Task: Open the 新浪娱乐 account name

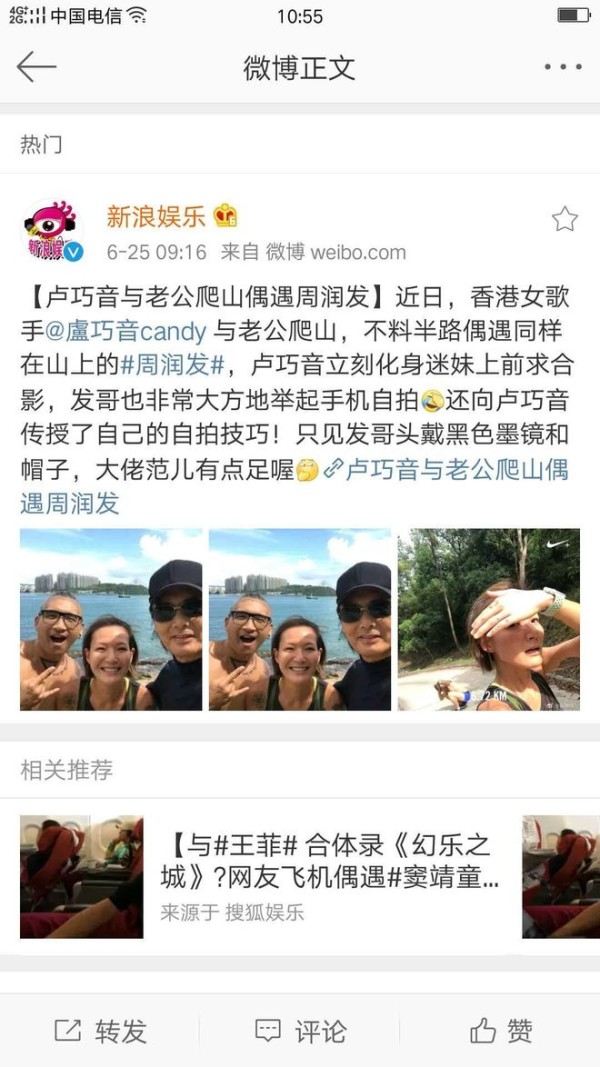Action: tap(156, 216)
